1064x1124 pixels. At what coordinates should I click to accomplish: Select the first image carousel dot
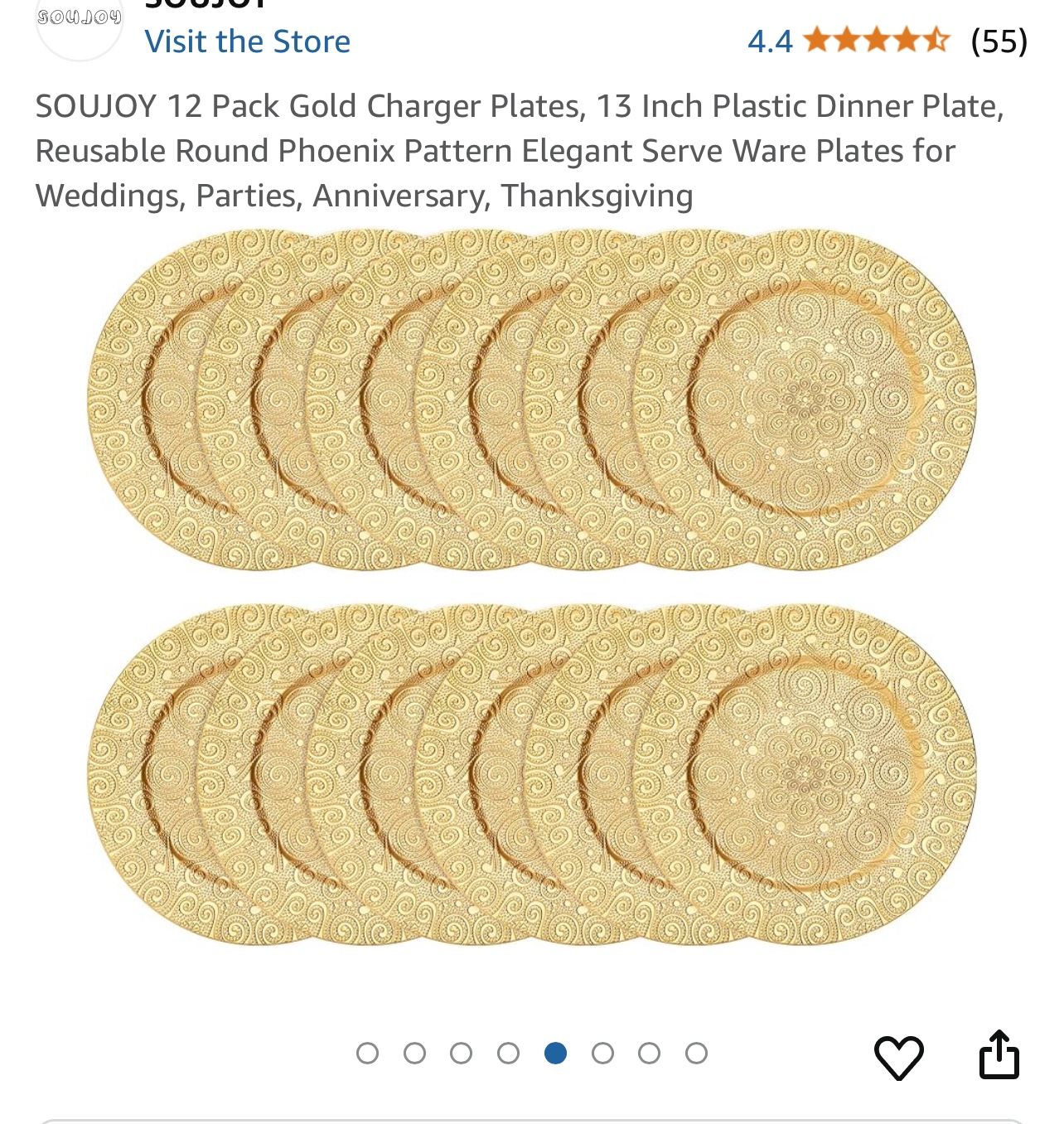pyautogui.click(x=369, y=1054)
